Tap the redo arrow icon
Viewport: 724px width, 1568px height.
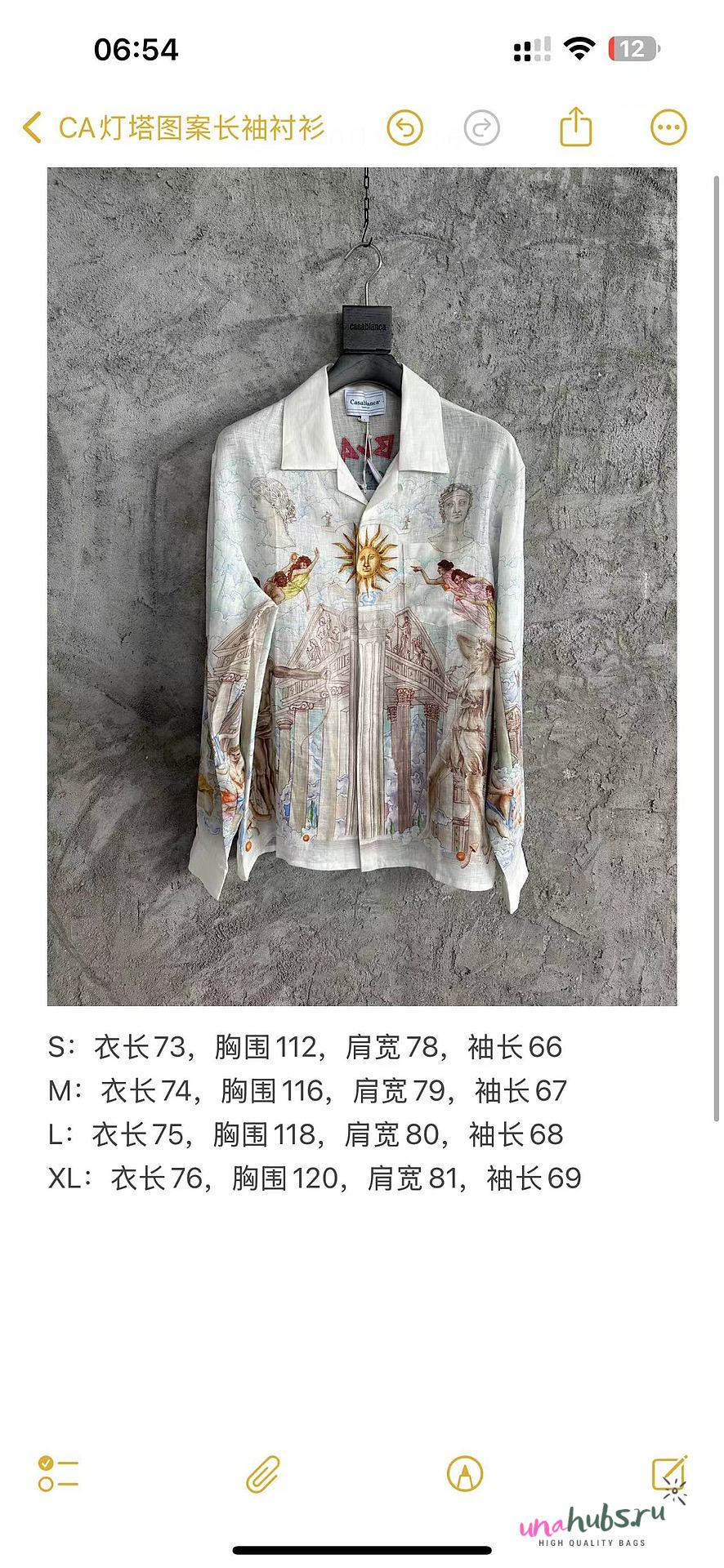(481, 128)
